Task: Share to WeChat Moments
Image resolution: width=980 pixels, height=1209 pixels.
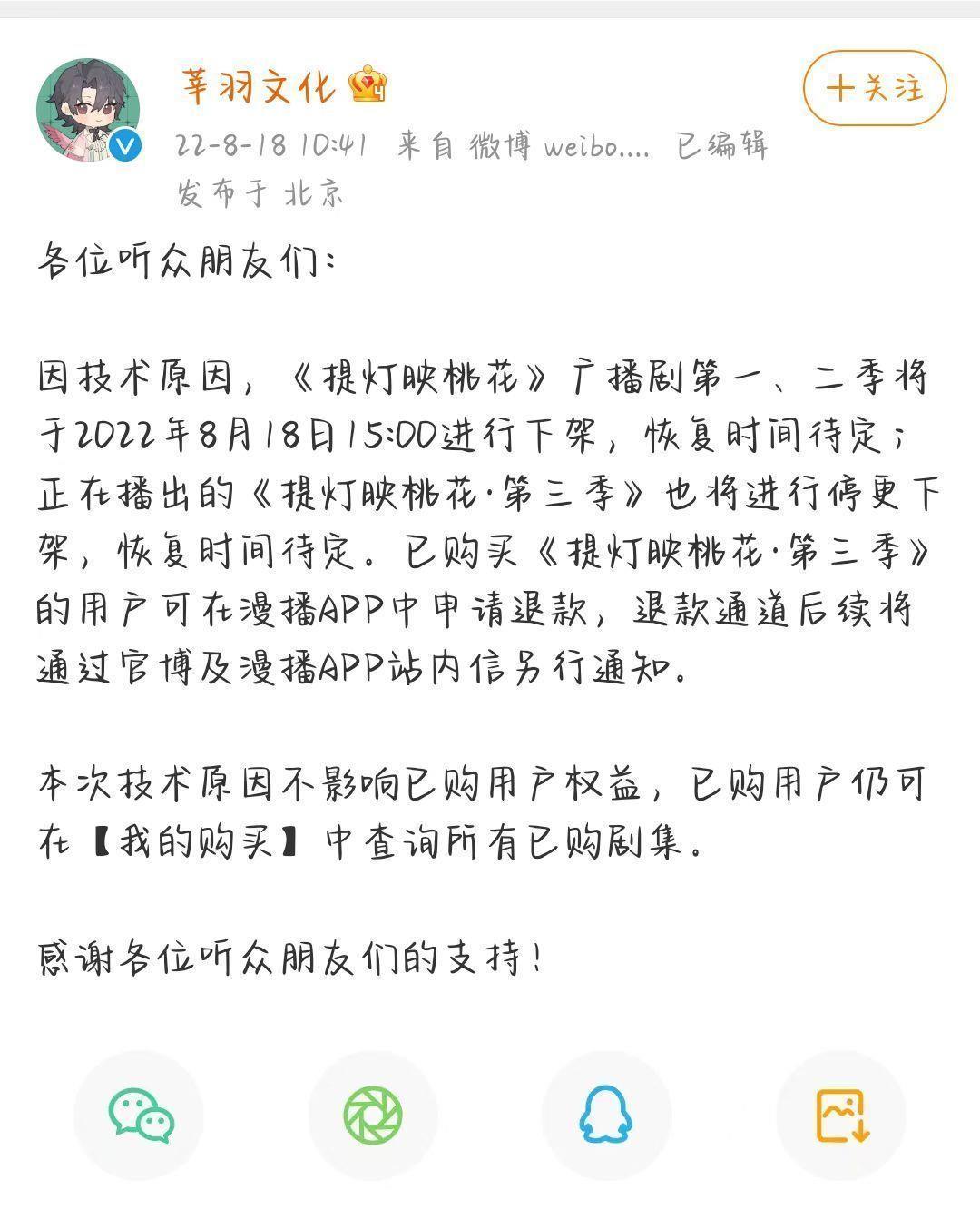Action: 373,1116
